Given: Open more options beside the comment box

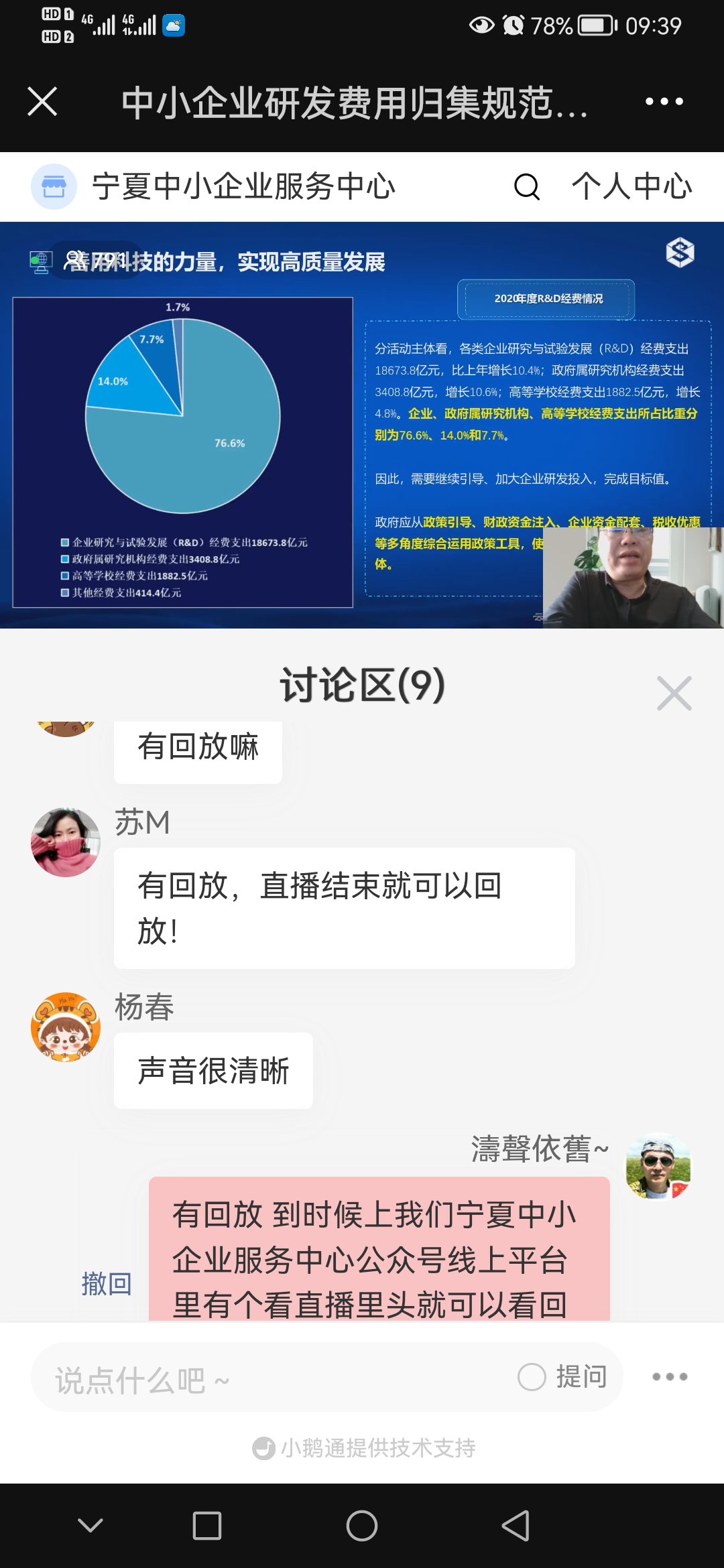Looking at the screenshot, I should tap(670, 1377).
